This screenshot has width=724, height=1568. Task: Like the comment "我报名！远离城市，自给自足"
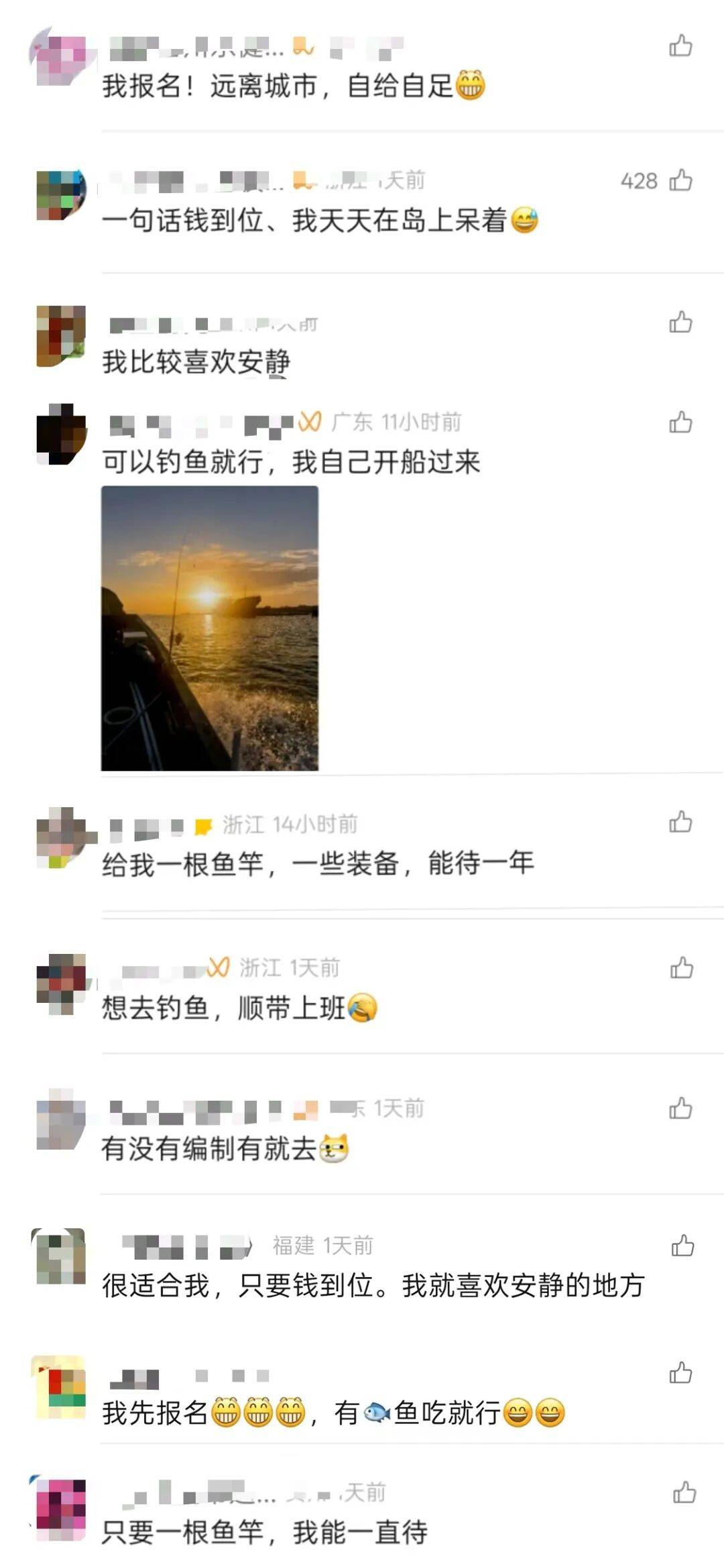pyautogui.click(x=680, y=46)
